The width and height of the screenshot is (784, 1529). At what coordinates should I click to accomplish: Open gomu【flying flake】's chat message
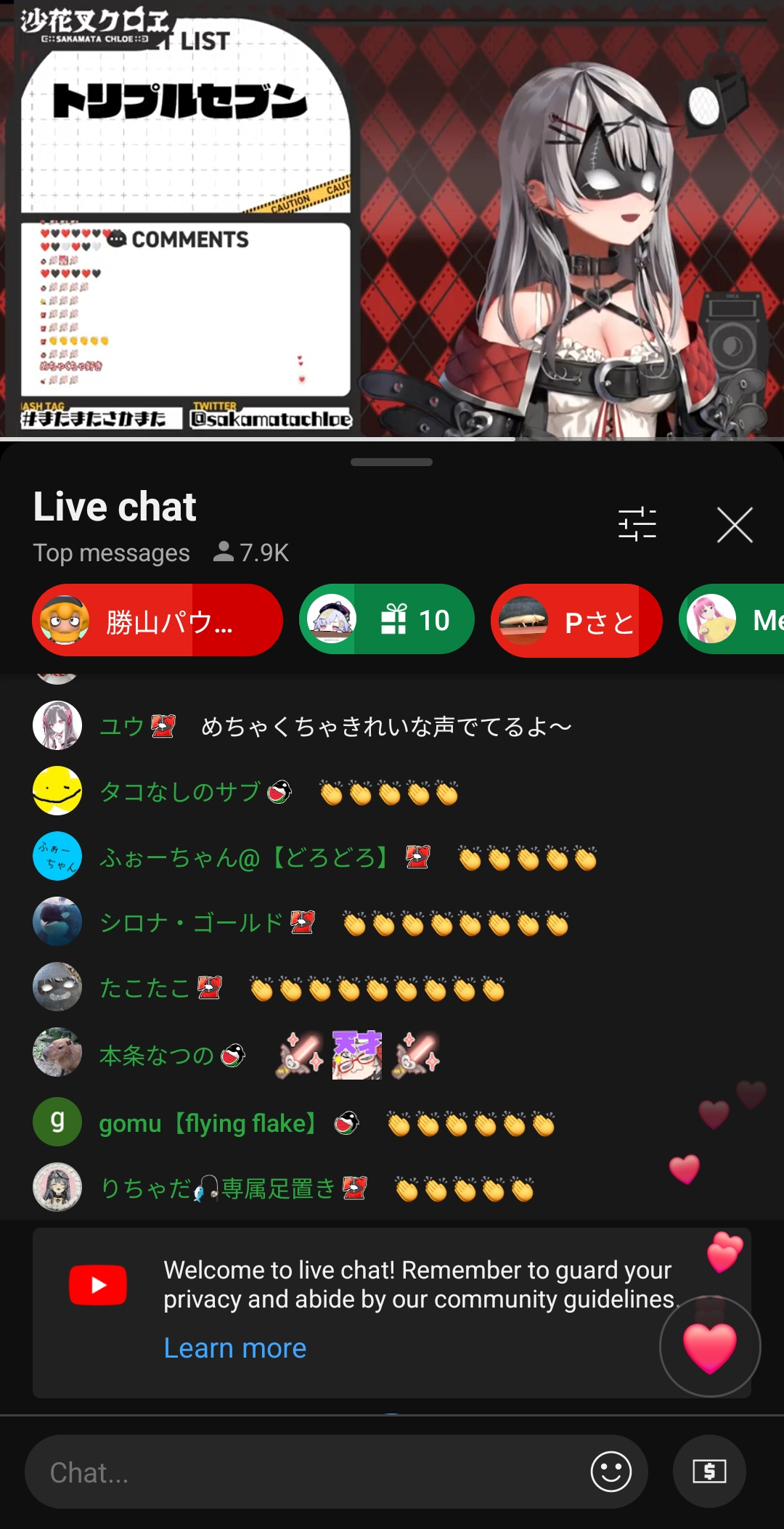[x=392, y=1123]
